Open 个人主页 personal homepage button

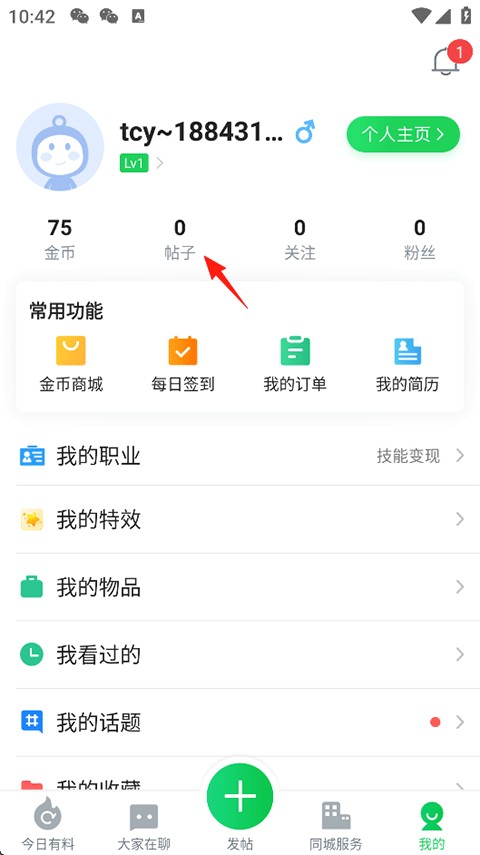pyautogui.click(x=403, y=134)
